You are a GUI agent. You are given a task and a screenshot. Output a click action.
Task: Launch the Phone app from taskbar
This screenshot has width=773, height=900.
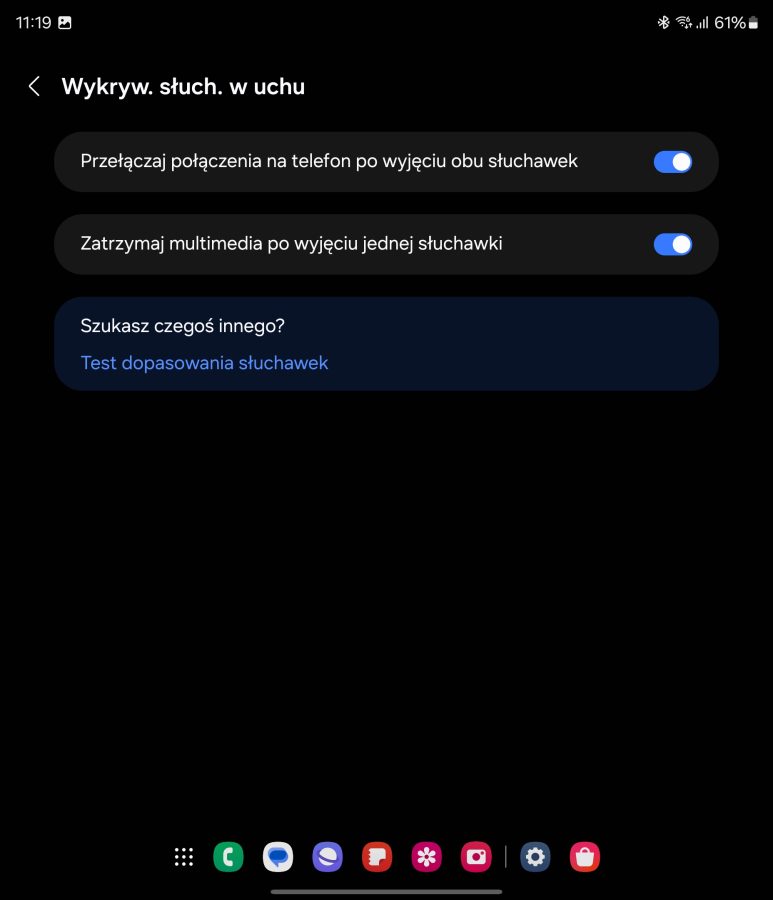pyautogui.click(x=228, y=857)
